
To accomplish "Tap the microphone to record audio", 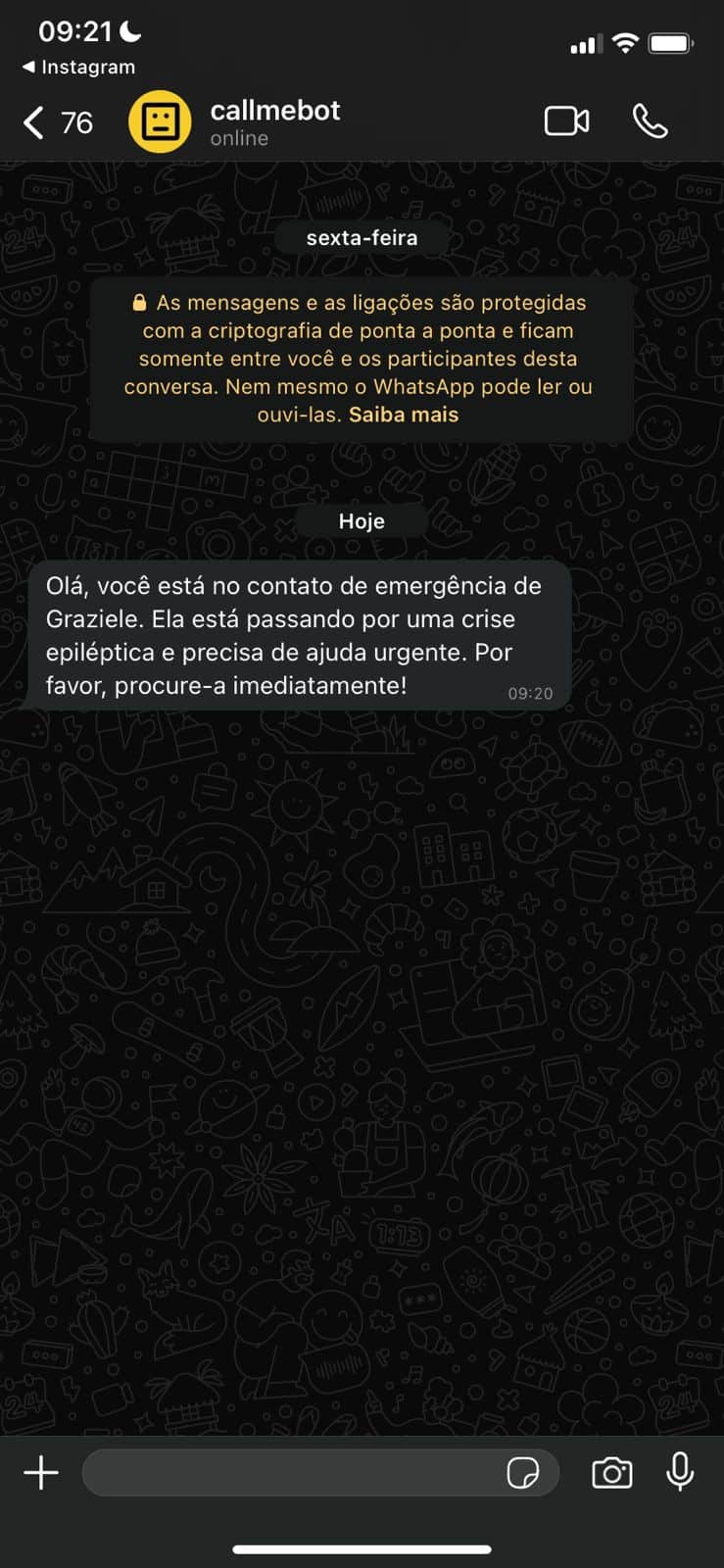I will [680, 1472].
